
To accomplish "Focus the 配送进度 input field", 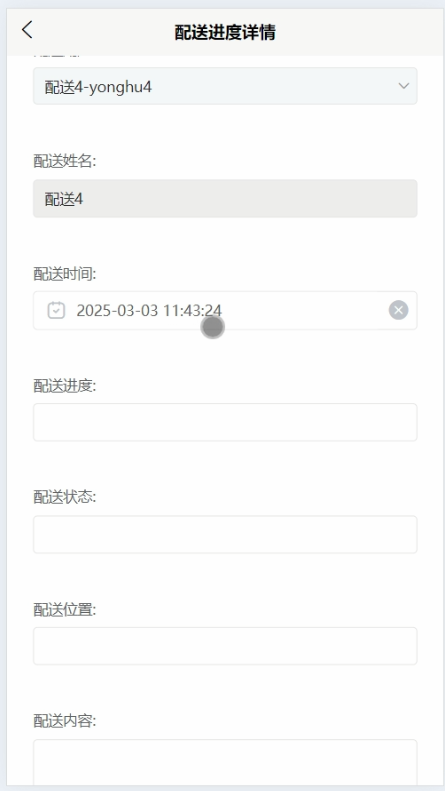I will click(x=225, y=422).
